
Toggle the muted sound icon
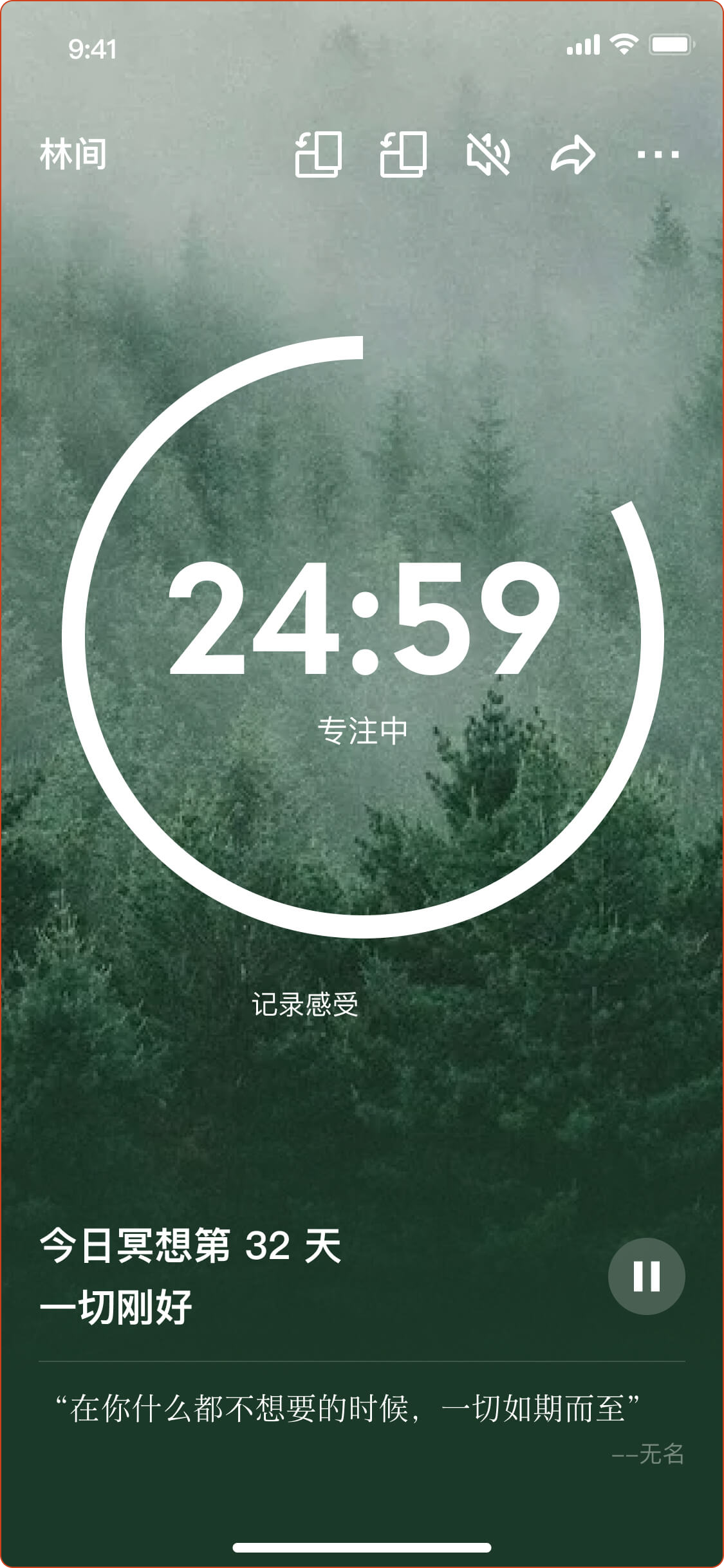point(488,154)
